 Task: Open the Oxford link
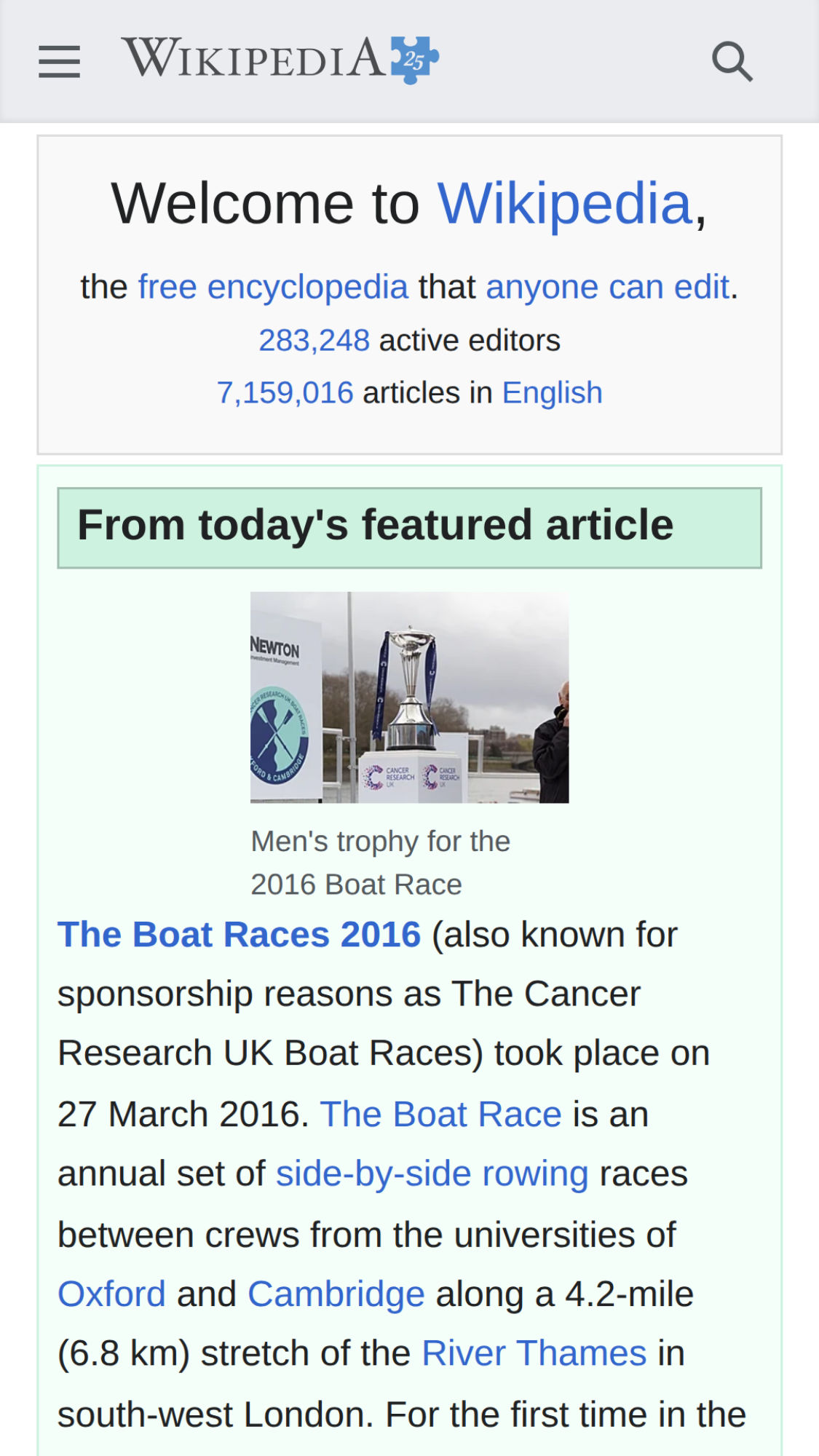click(x=111, y=1294)
